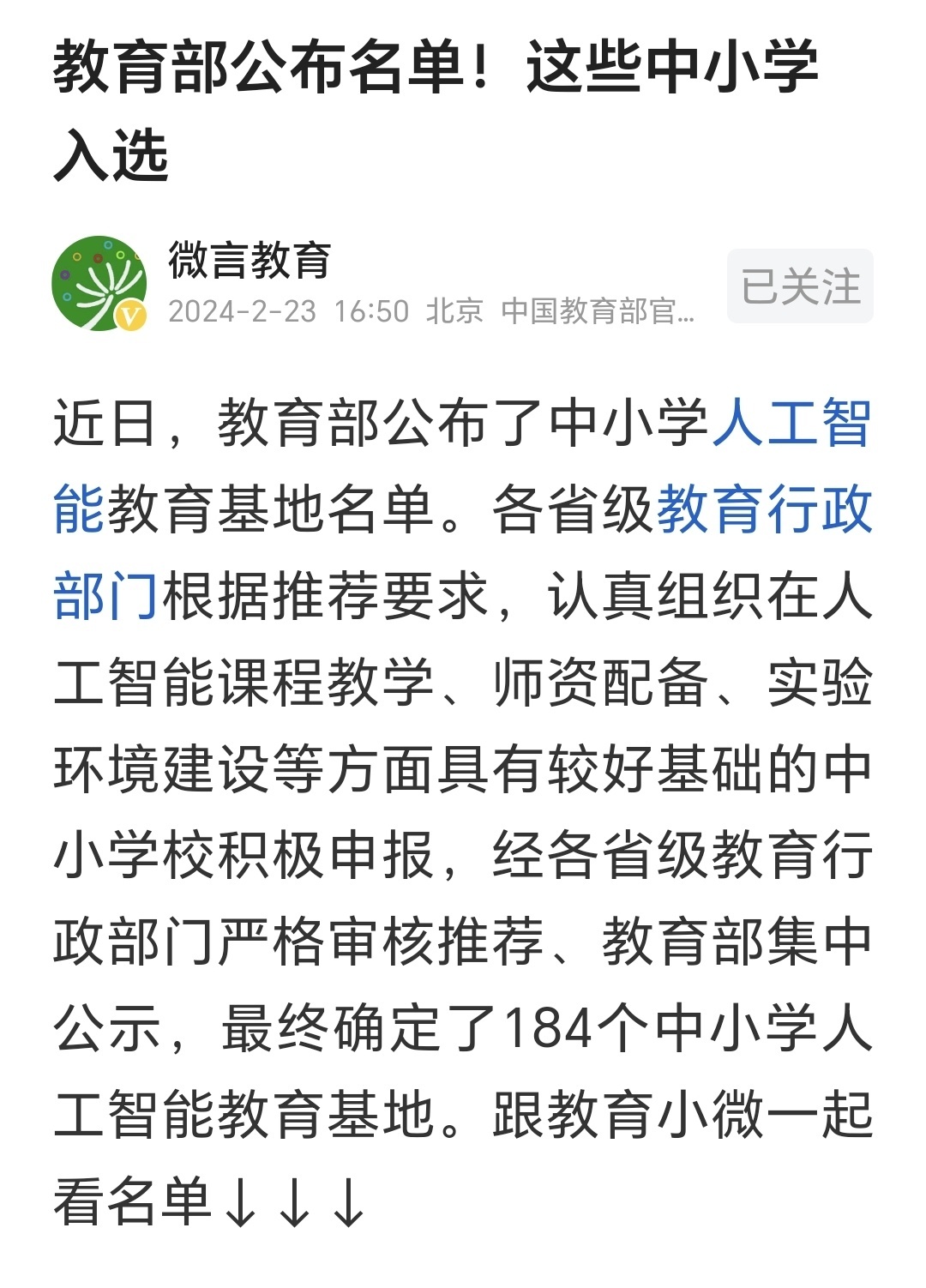Open the 教育行政部门 keyword link
Screen dimensions: 926x1288
pyautogui.click(x=763, y=510)
